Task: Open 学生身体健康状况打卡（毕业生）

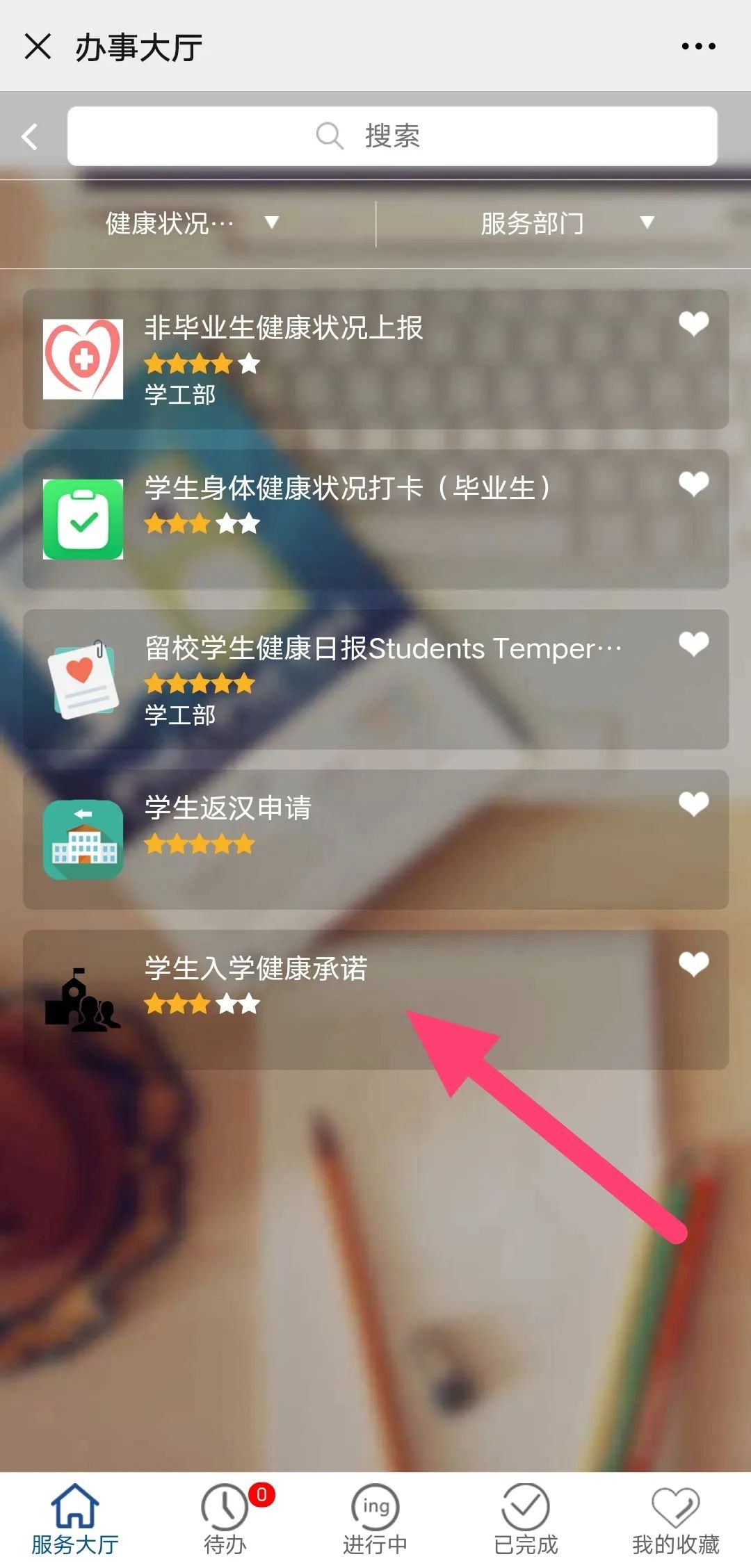Action: [348, 488]
